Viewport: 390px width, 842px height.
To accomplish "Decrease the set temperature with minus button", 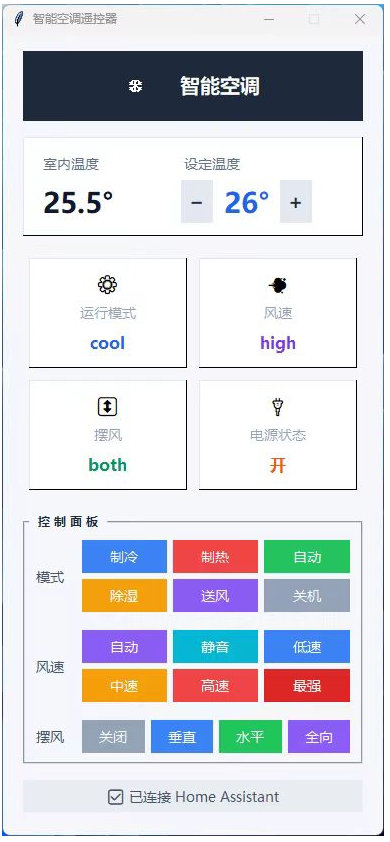I will coord(197,202).
